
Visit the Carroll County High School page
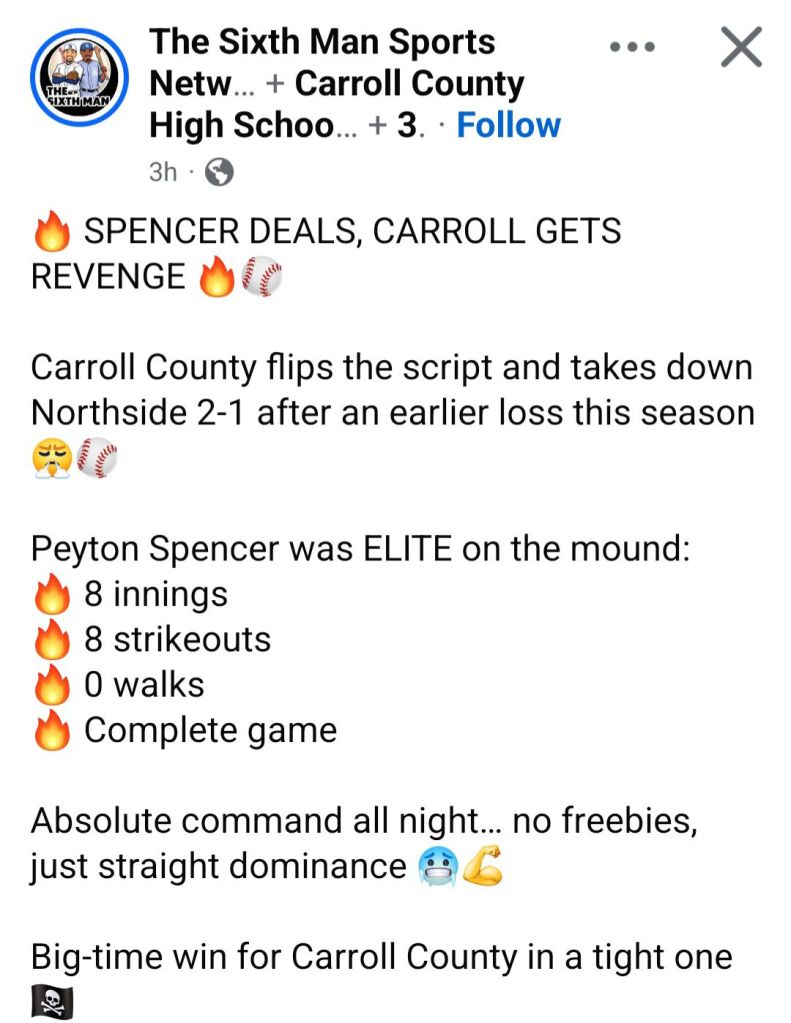(409, 84)
